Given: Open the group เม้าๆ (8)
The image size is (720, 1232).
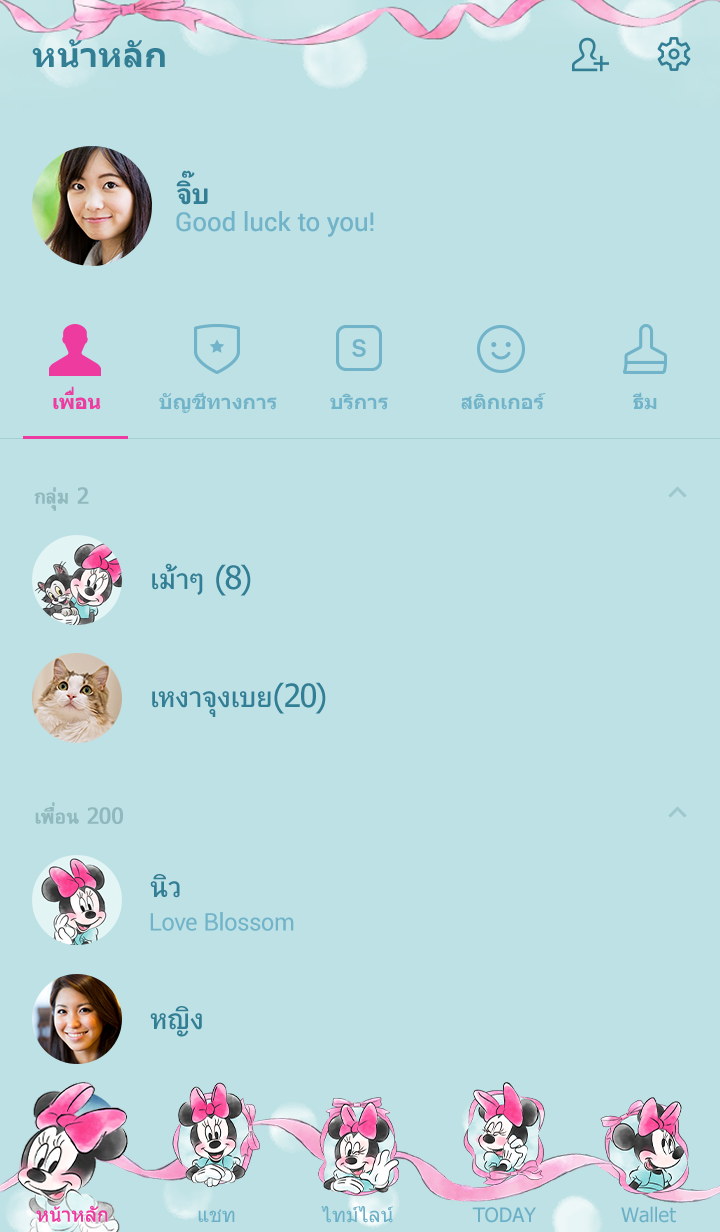Looking at the screenshot, I should click(200, 579).
